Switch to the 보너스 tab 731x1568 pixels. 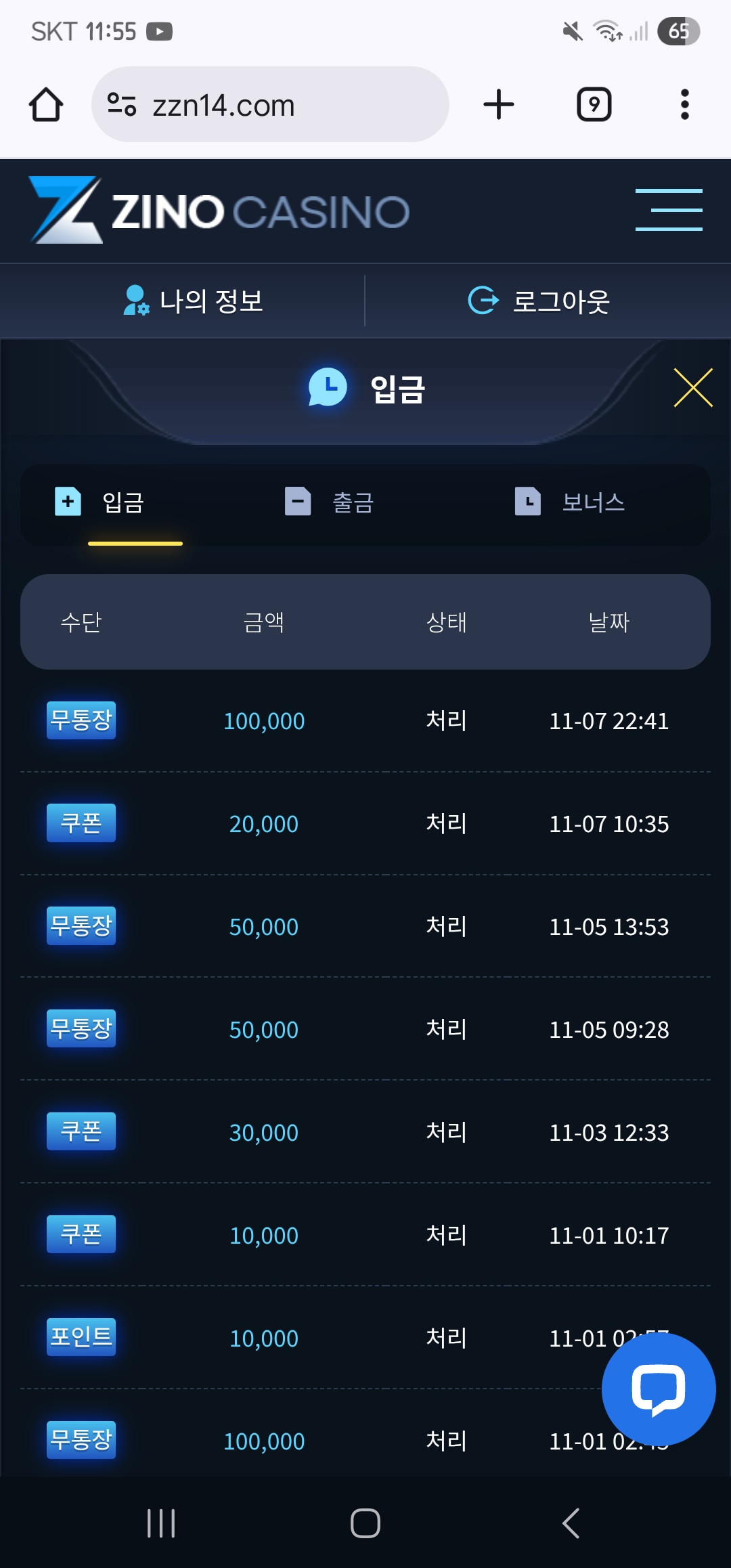coord(570,502)
